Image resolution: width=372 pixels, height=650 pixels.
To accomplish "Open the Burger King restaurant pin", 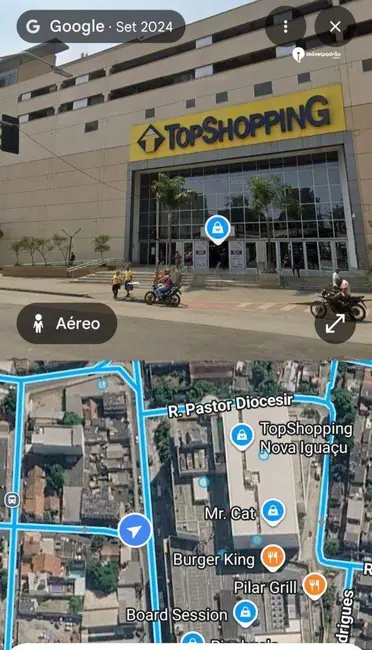I will coord(272,558).
